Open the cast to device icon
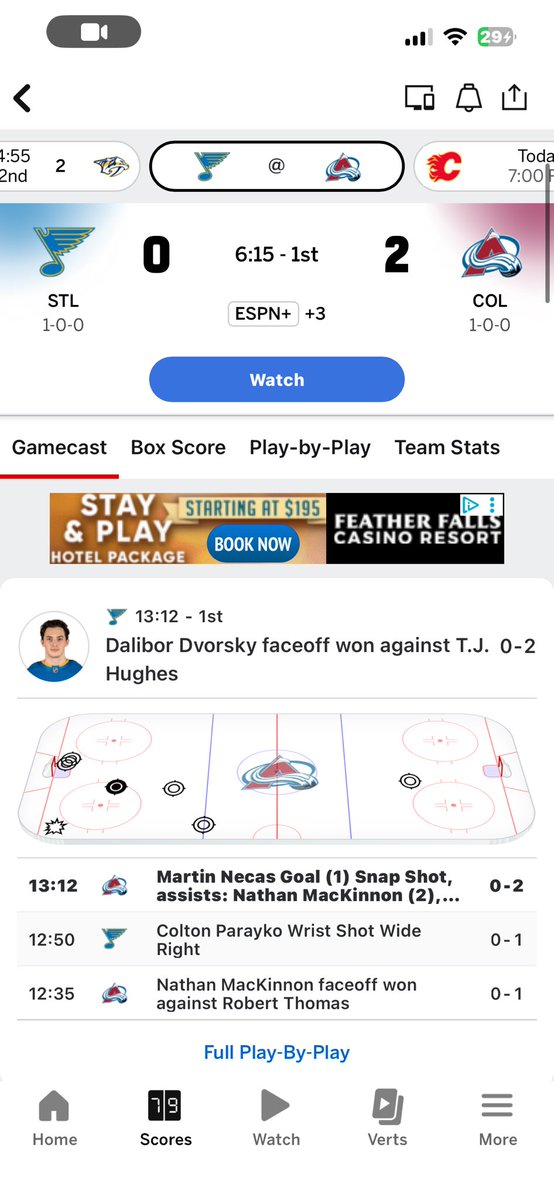 [x=419, y=97]
